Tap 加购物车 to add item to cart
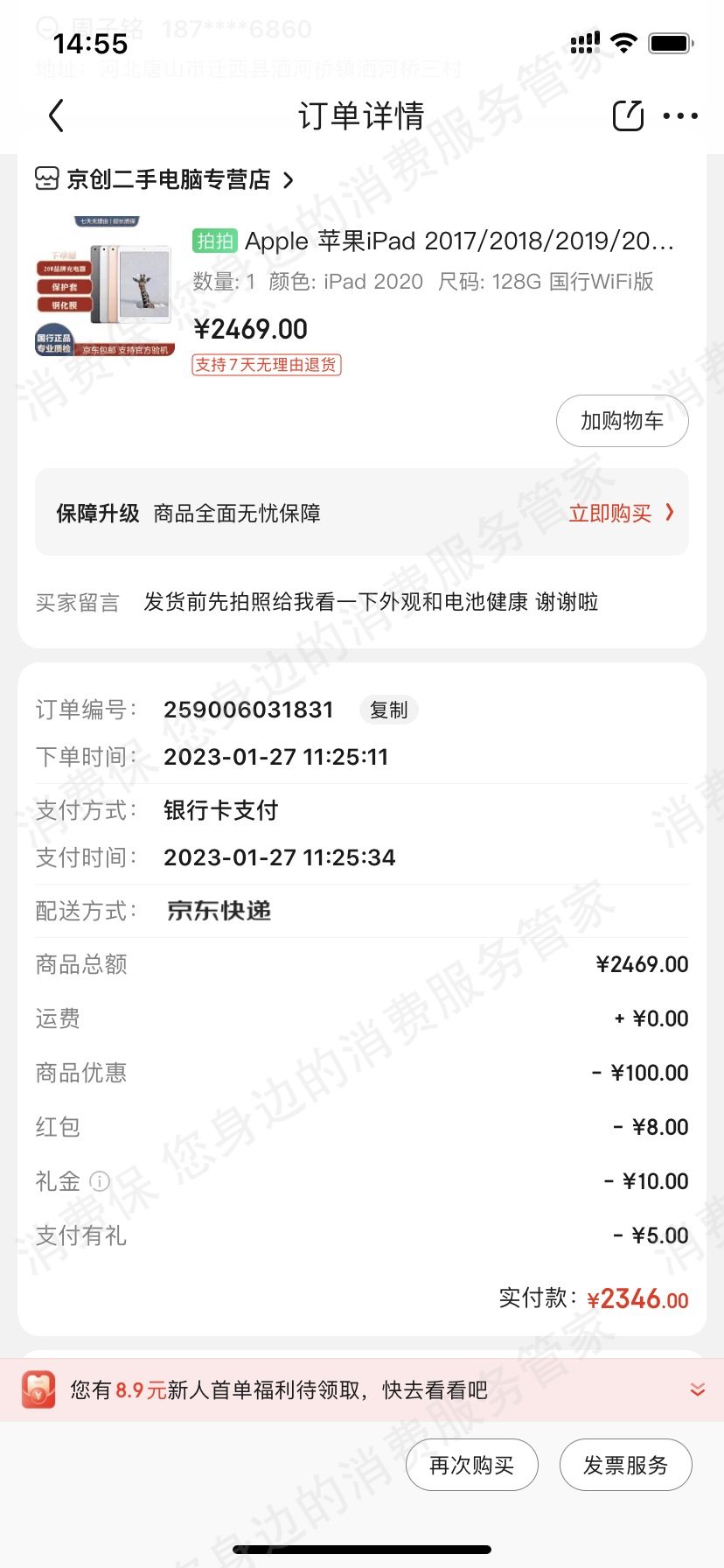Viewport: 724px width, 1568px height. pyautogui.click(x=622, y=421)
